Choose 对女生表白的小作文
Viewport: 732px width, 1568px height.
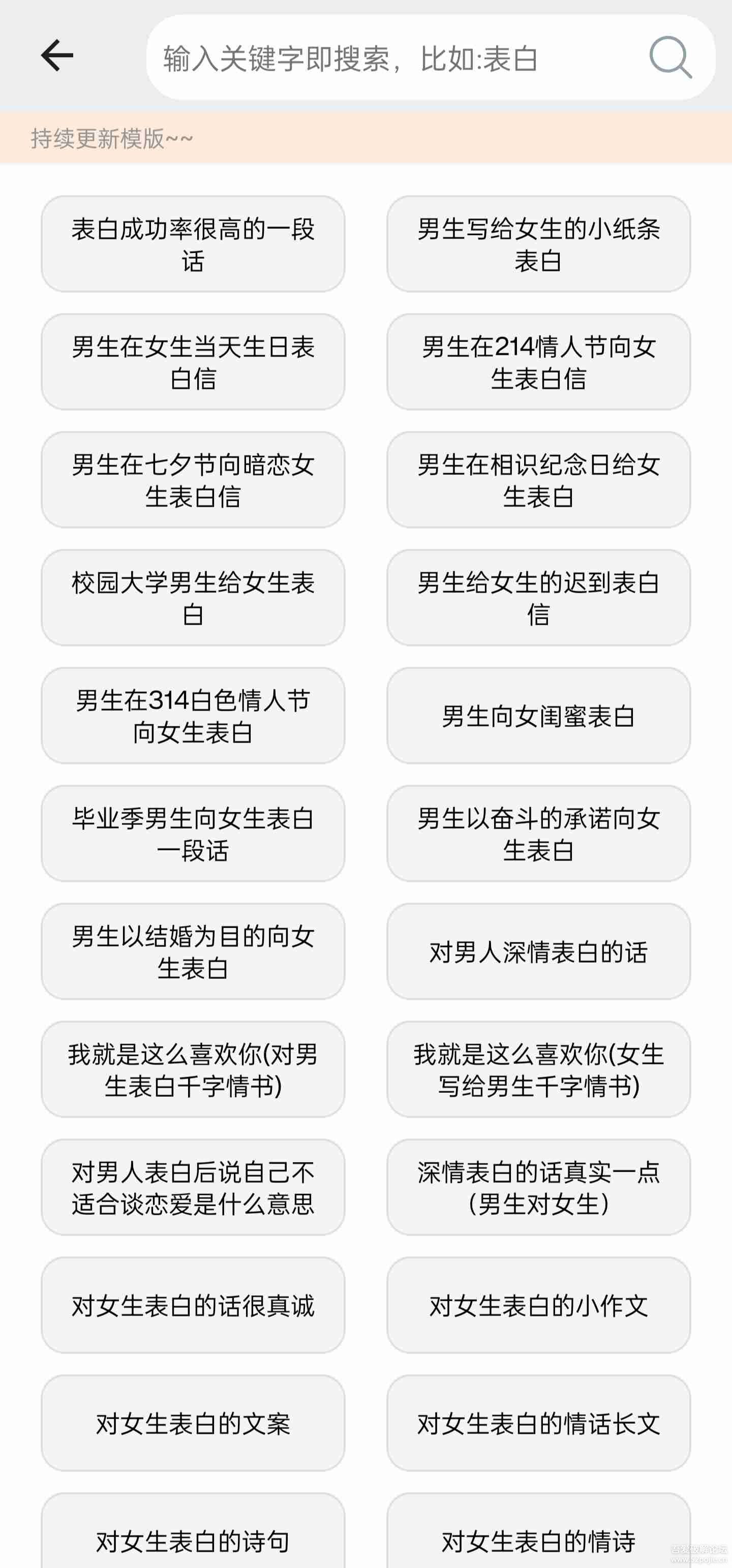click(538, 1305)
